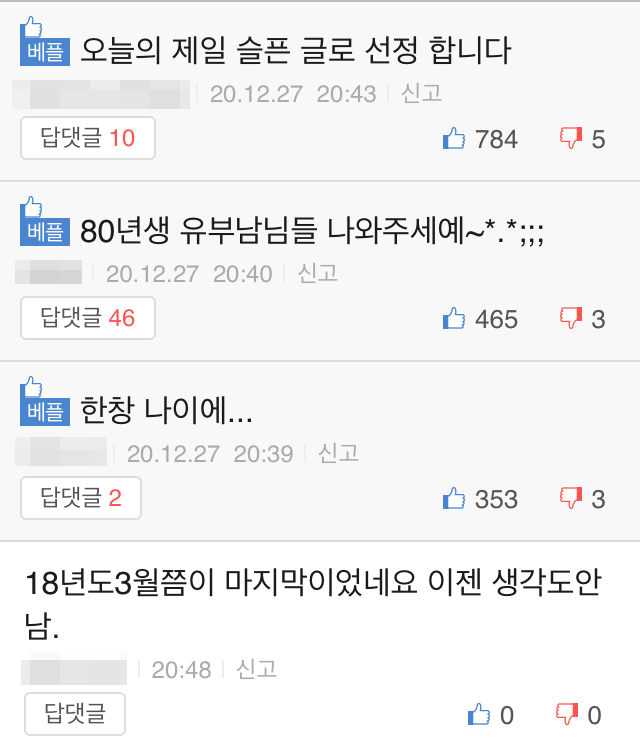Report the '18년도3월쯤이 마지막' comment
Screen dimensions: 640x750
pyautogui.click(x=256, y=669)
